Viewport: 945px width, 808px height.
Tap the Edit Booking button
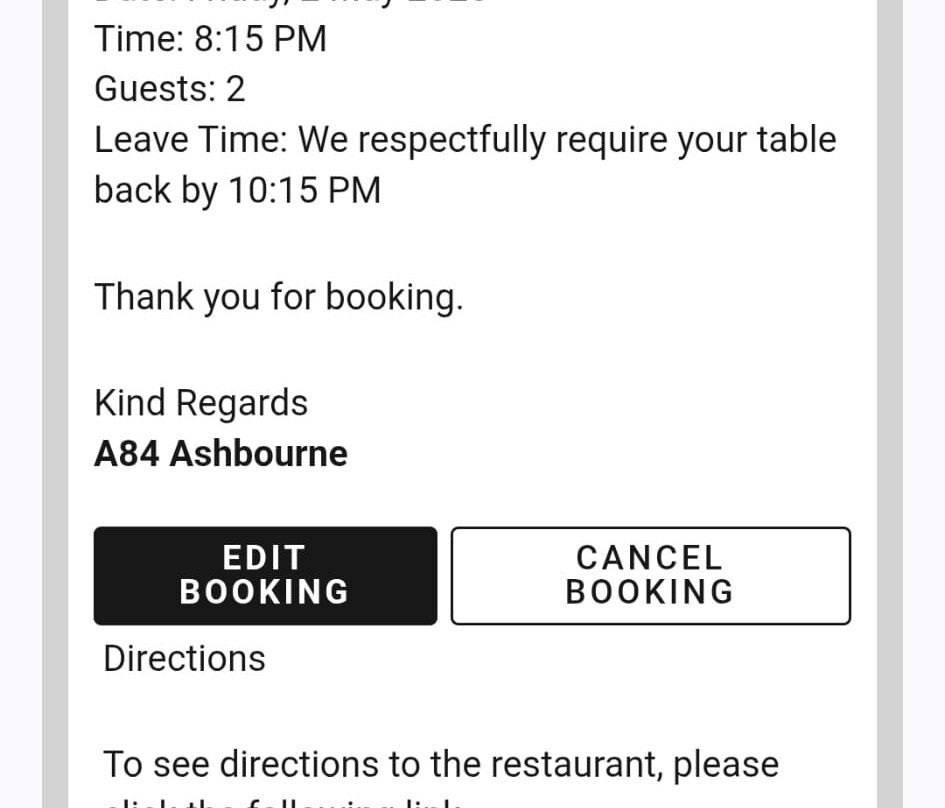(265, 575)
